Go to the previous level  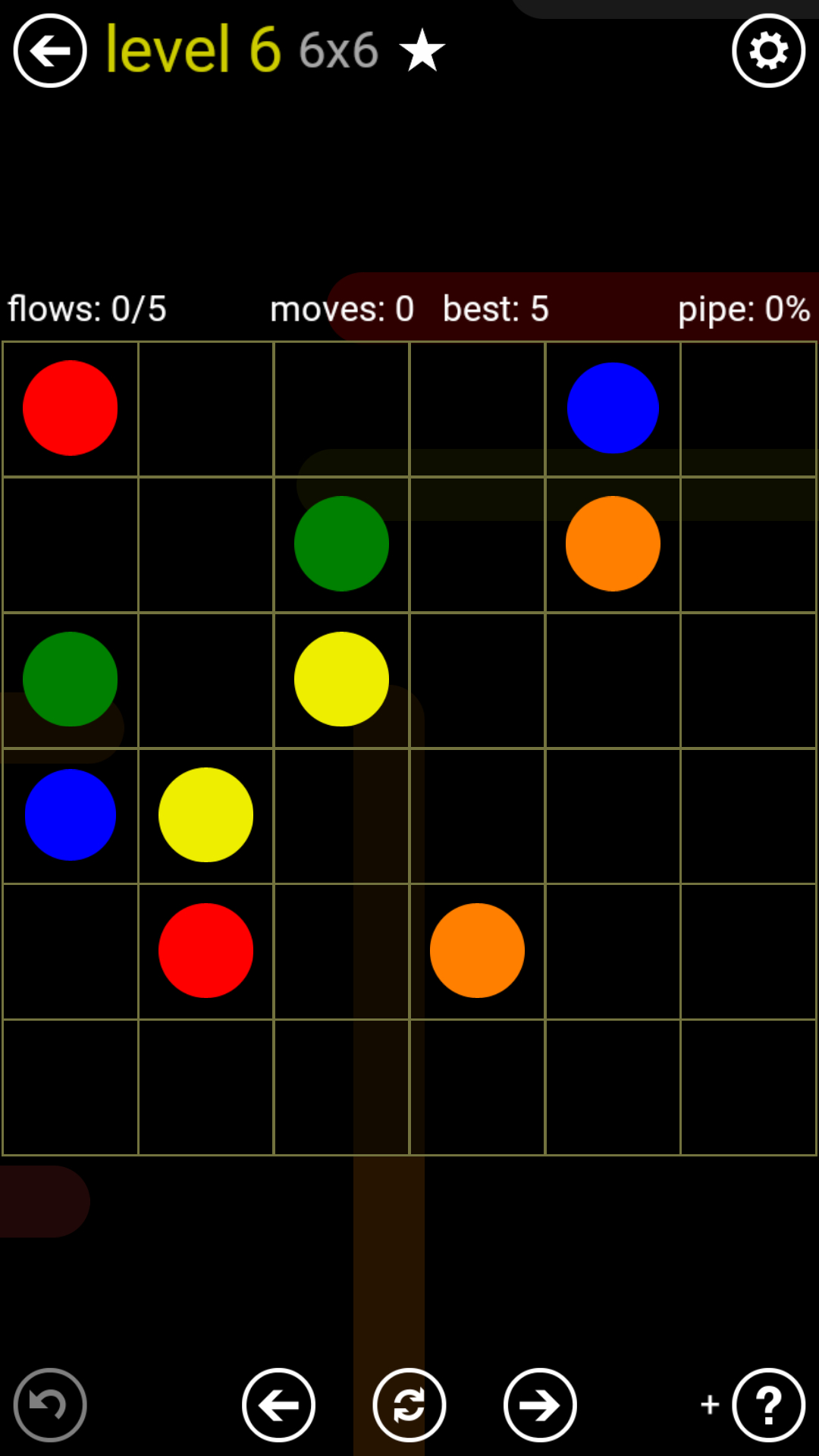pos(278,1405)
